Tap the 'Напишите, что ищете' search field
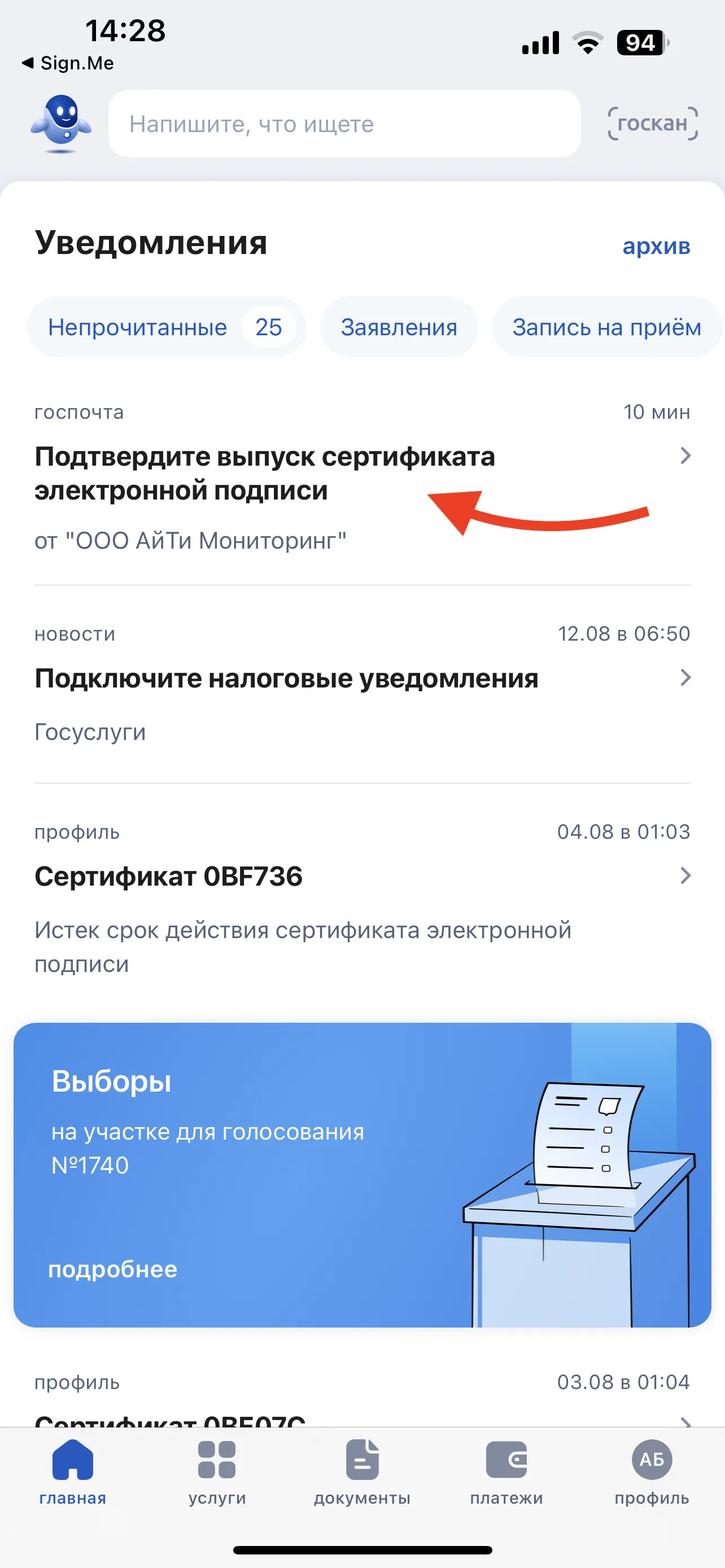725x1568 pixels. [x=344, y=124]
